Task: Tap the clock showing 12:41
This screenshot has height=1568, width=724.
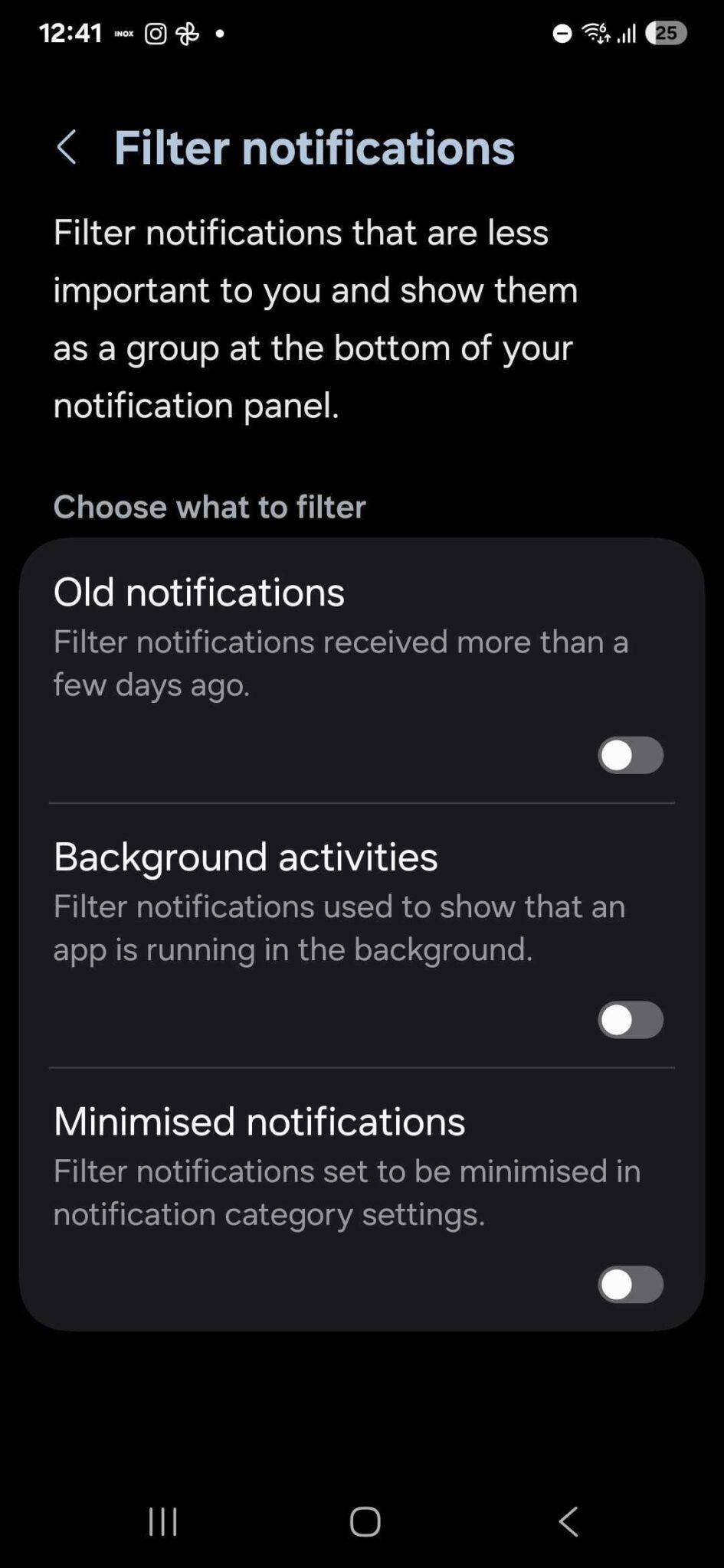Action: (x=73, y=32)
